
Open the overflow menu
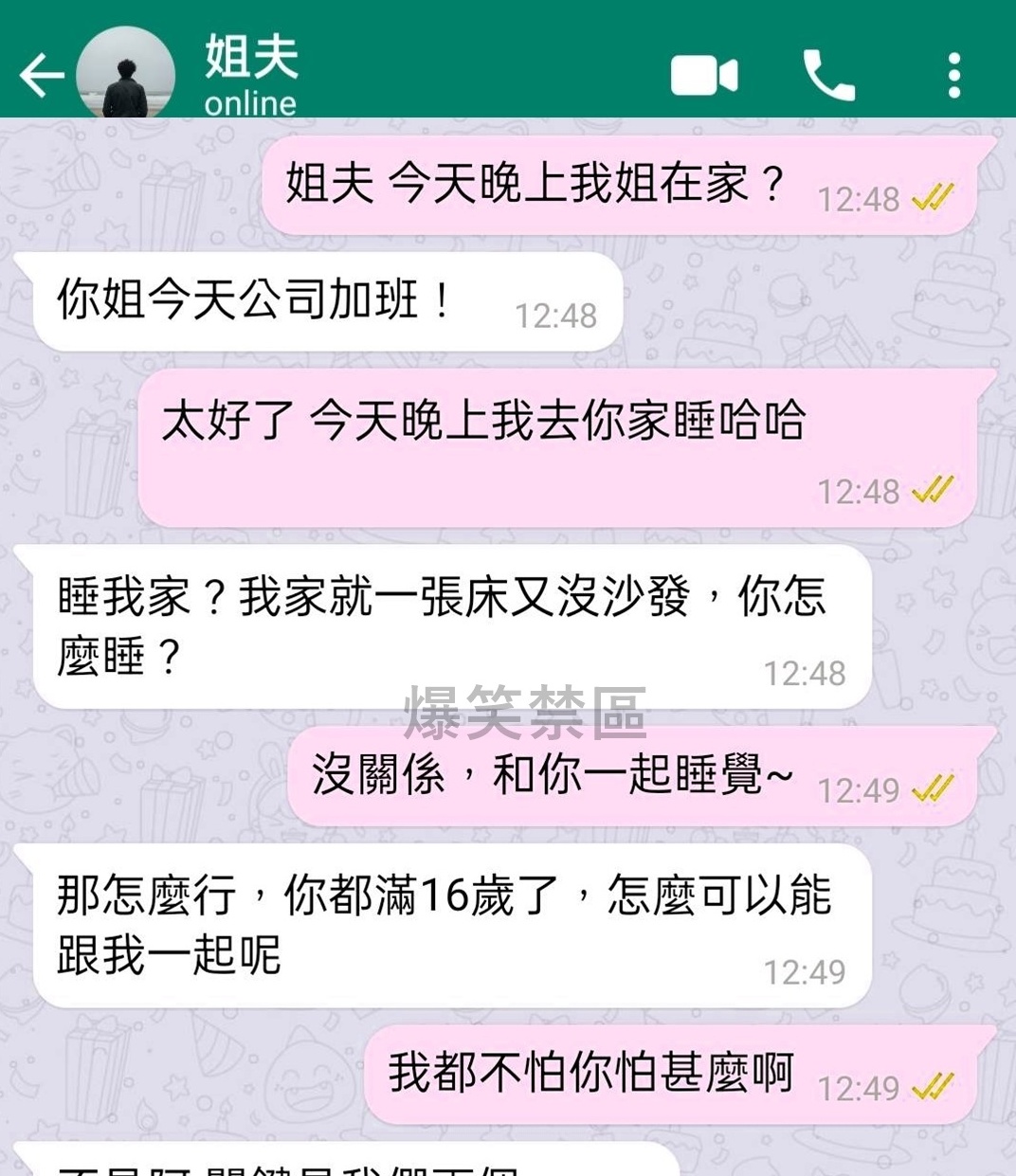tap(953, 76)
